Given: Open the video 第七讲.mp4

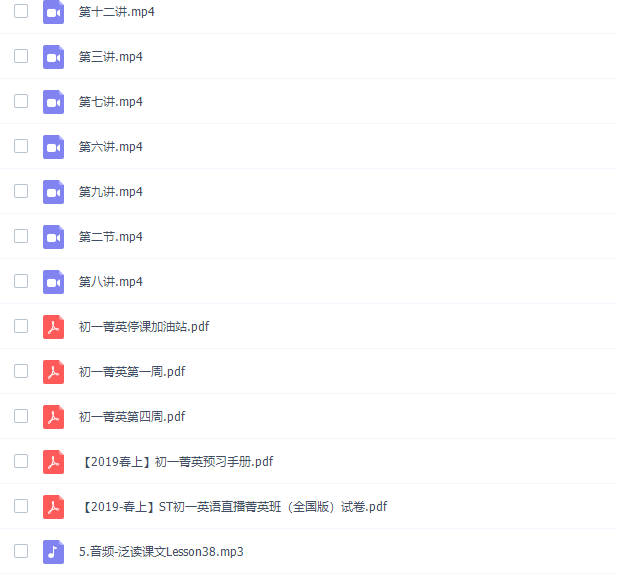Looking at the screenshot, I should (x=110, y=102).
